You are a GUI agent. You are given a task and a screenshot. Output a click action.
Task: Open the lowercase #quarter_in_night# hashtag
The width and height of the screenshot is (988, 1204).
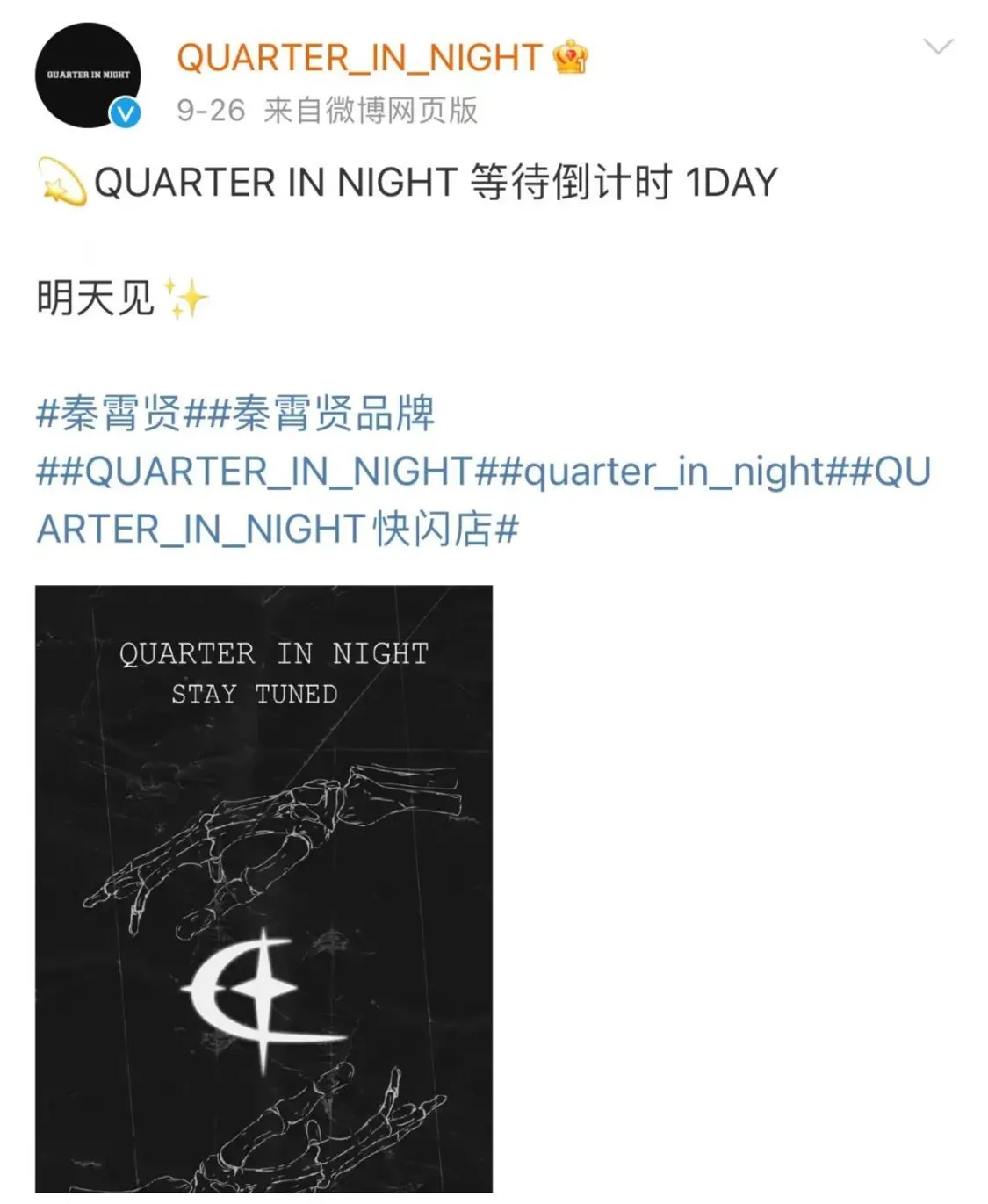click(674, 472)
